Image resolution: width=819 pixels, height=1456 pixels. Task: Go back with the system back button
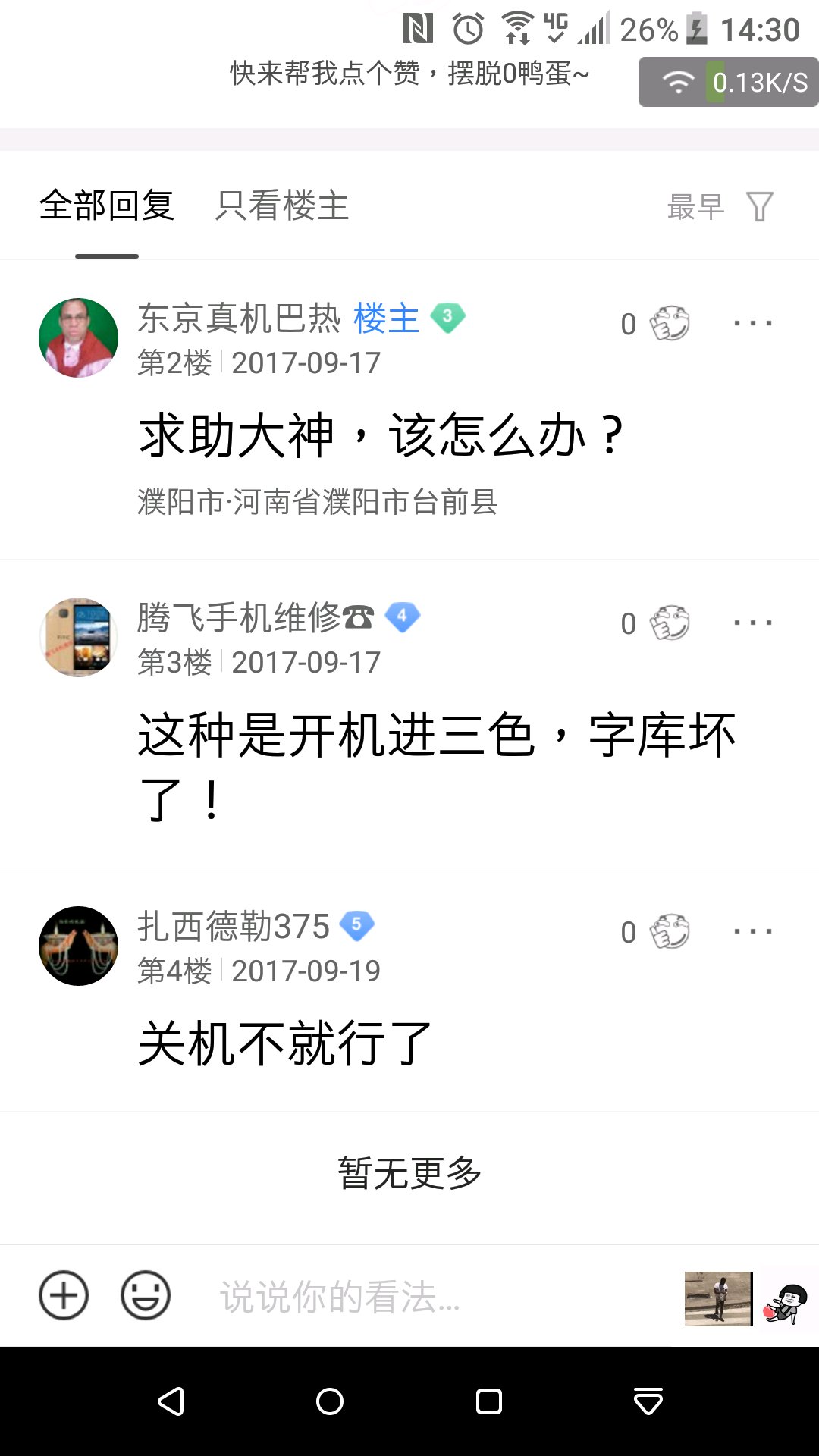point(171,1401)
